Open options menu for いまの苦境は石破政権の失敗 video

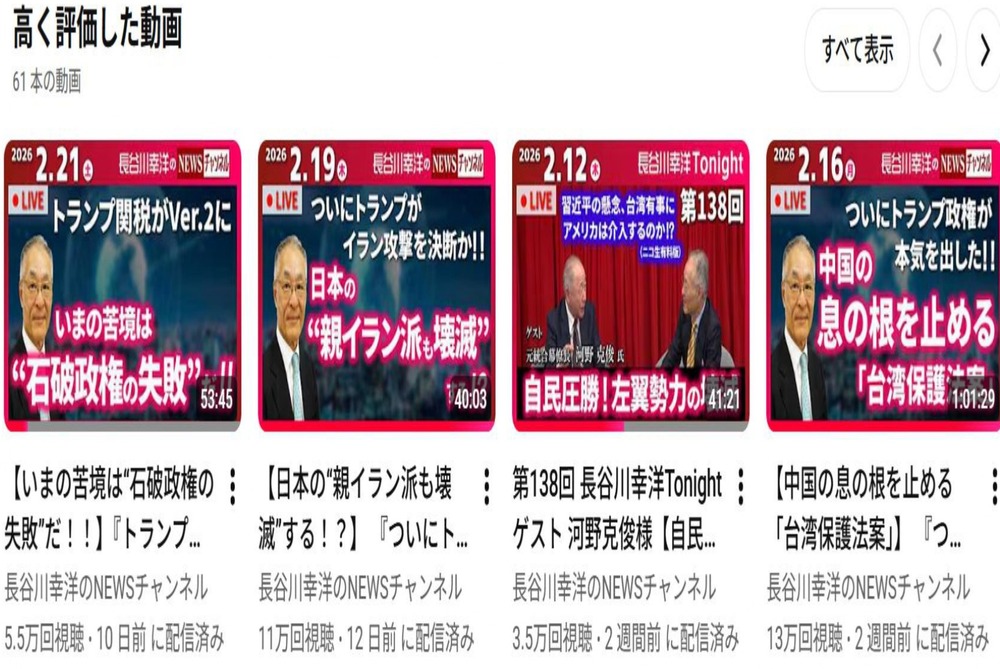point(232,487)
